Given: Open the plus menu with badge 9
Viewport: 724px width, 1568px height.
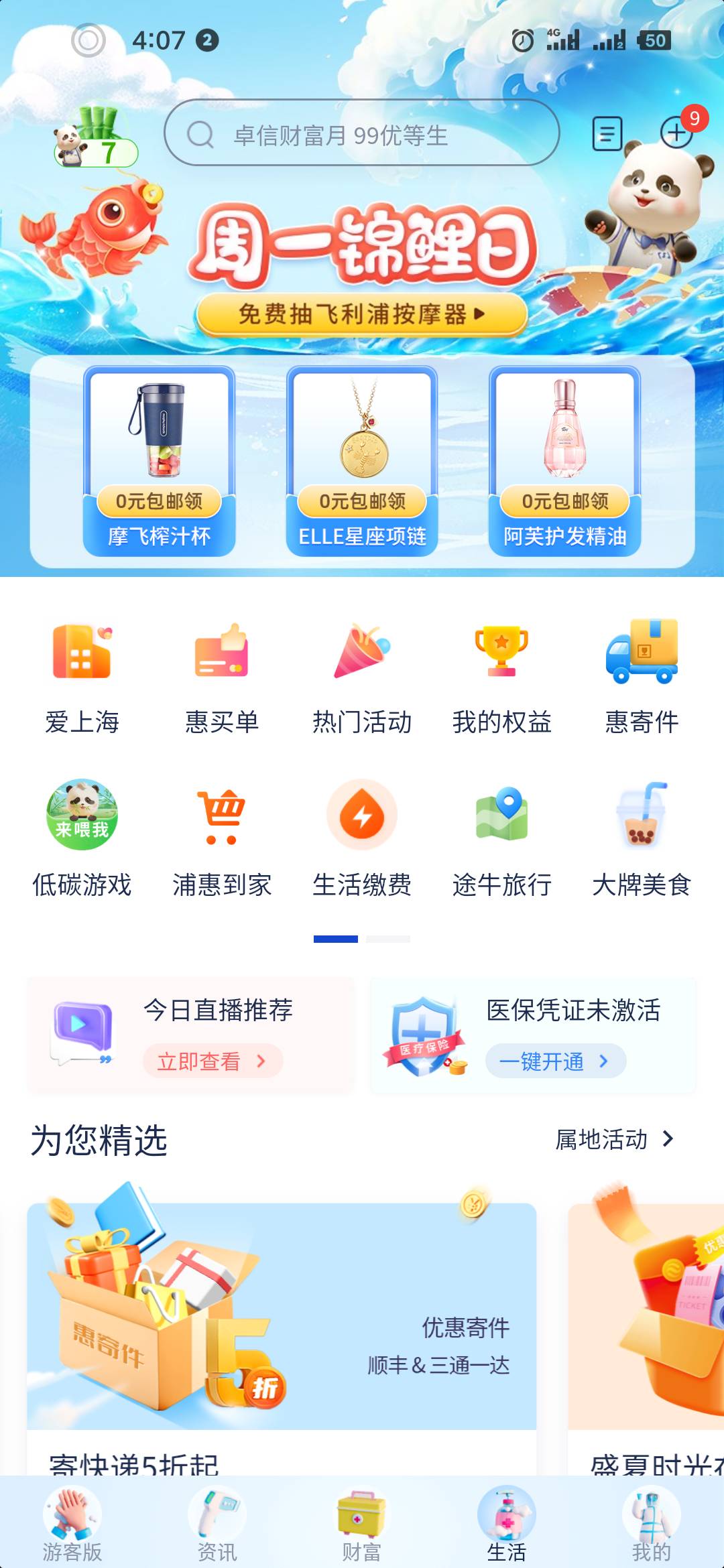Looking at the screenshot, I should [x=677, y=132].
